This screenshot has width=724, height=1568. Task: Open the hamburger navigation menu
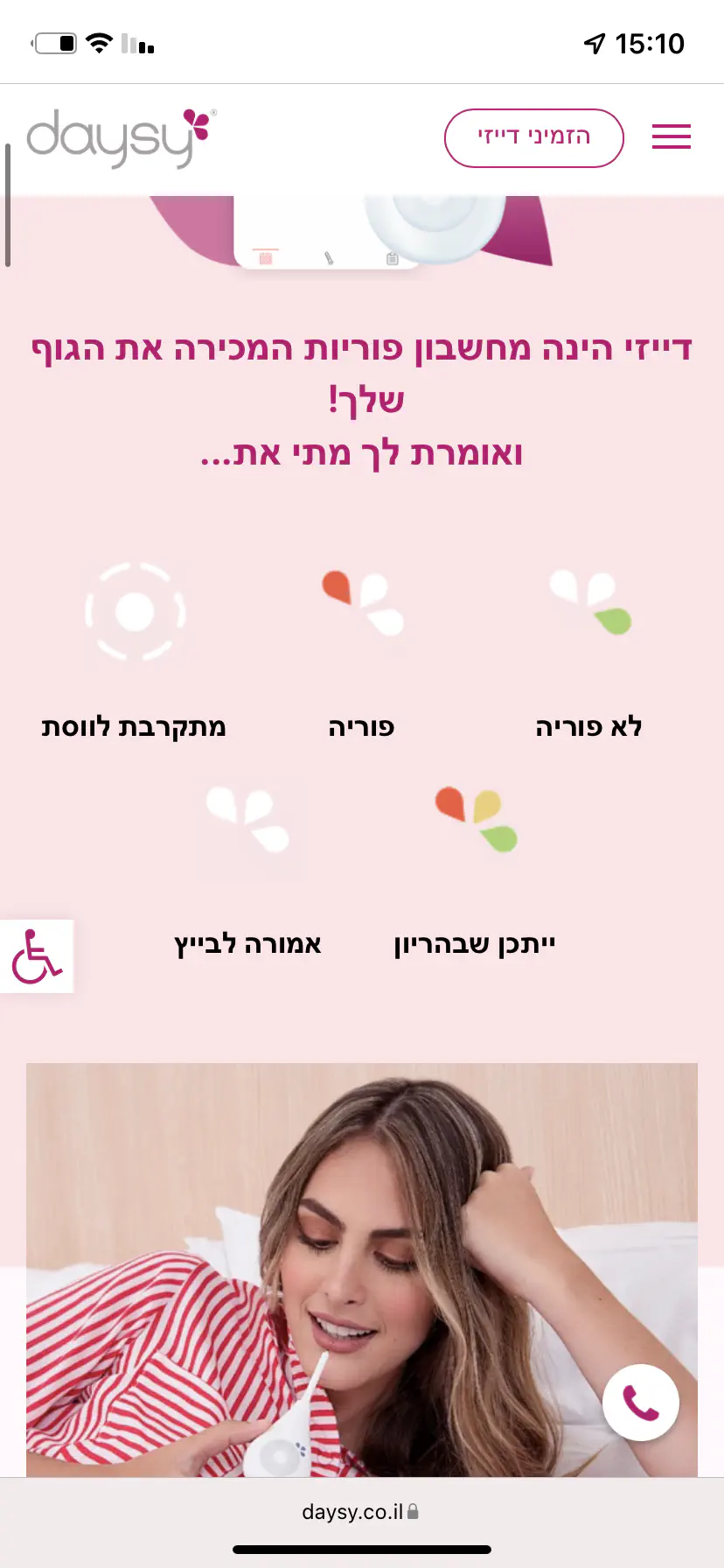(671, 137)
